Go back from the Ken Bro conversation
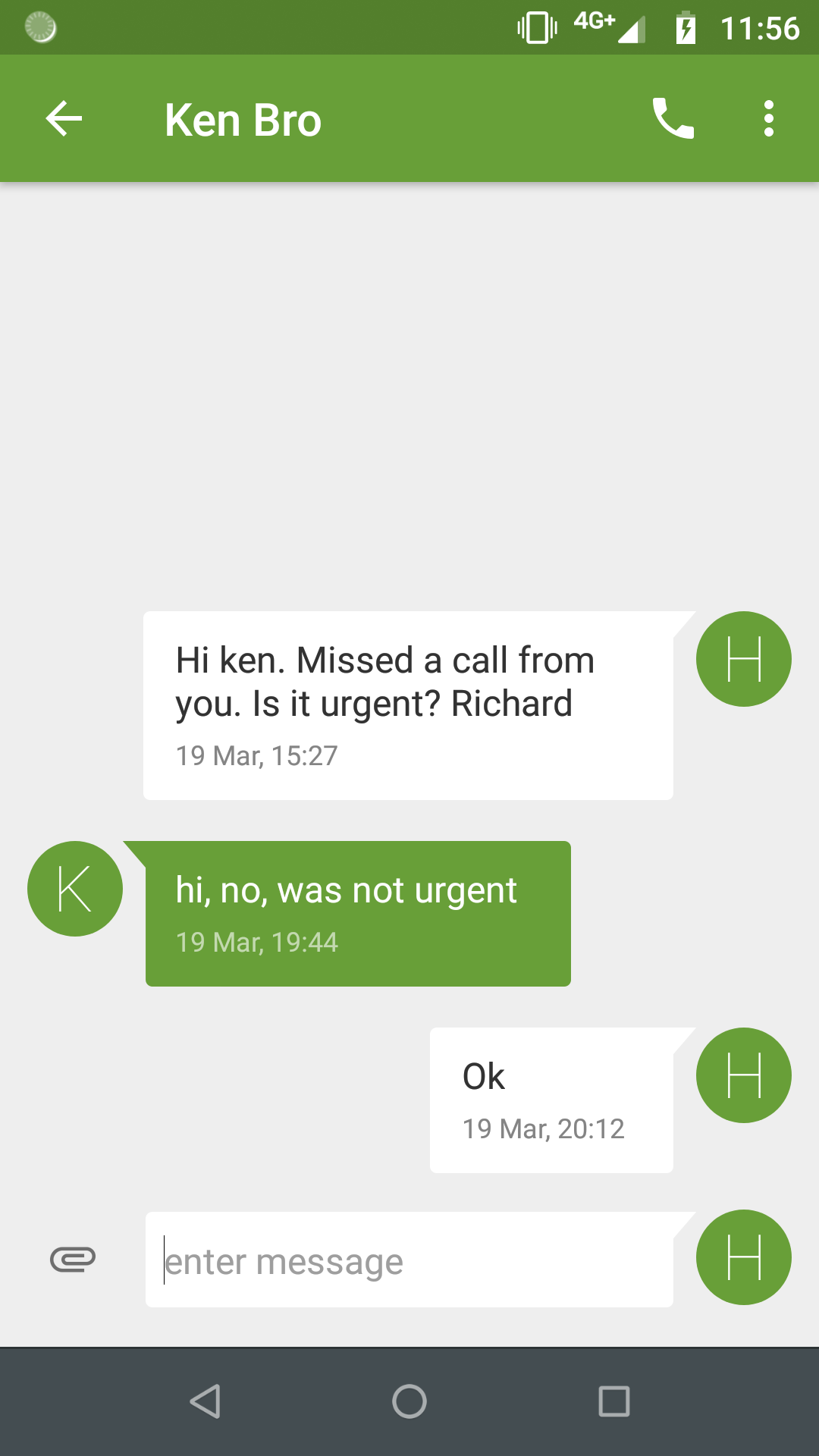This screenshot has height=1456, width=819. point(64,119)
